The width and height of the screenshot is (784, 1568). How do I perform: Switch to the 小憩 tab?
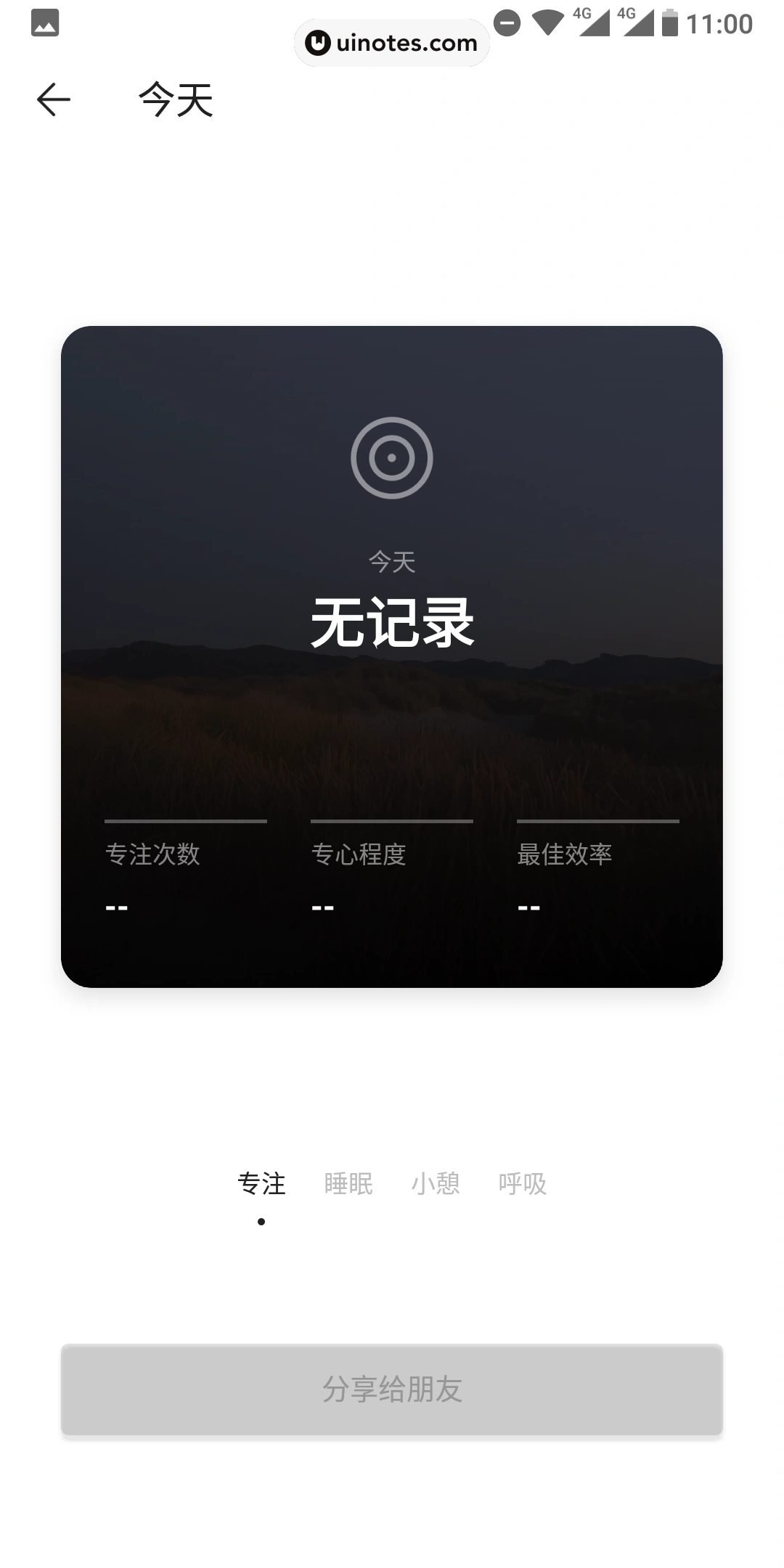436,1184
